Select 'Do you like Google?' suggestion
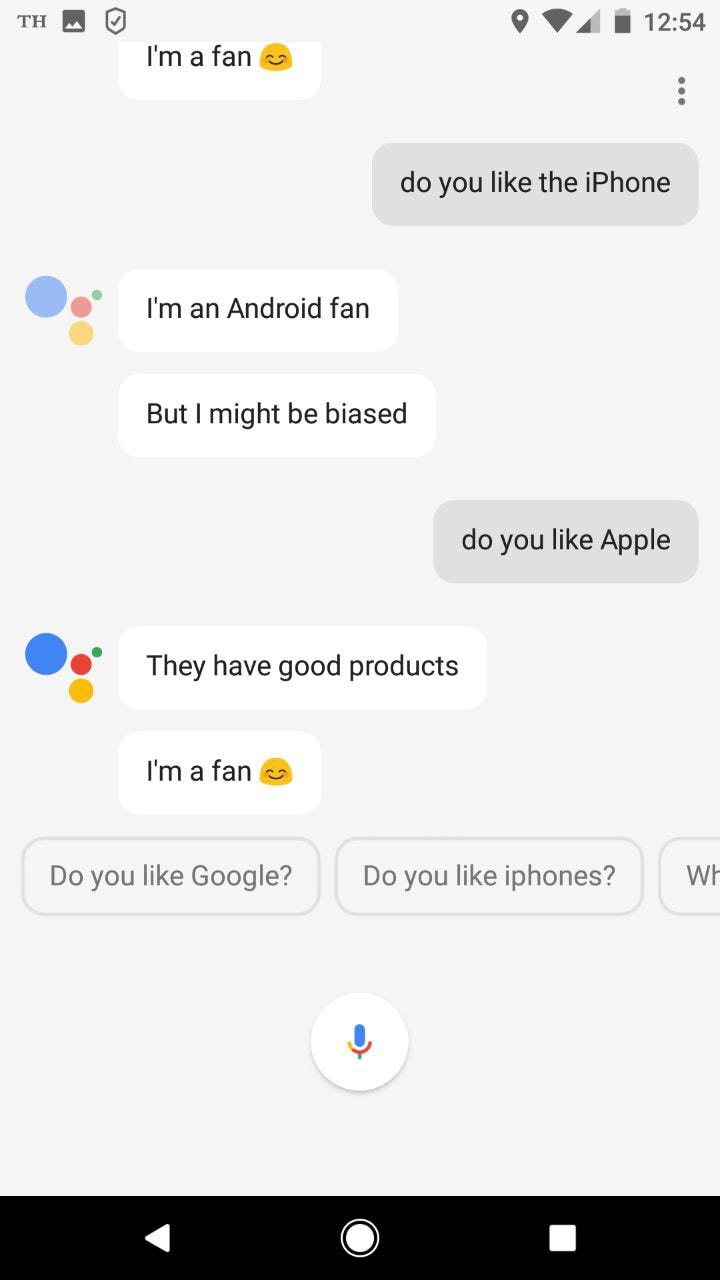The image size is (720, 1280). click(x=171, y=876)
